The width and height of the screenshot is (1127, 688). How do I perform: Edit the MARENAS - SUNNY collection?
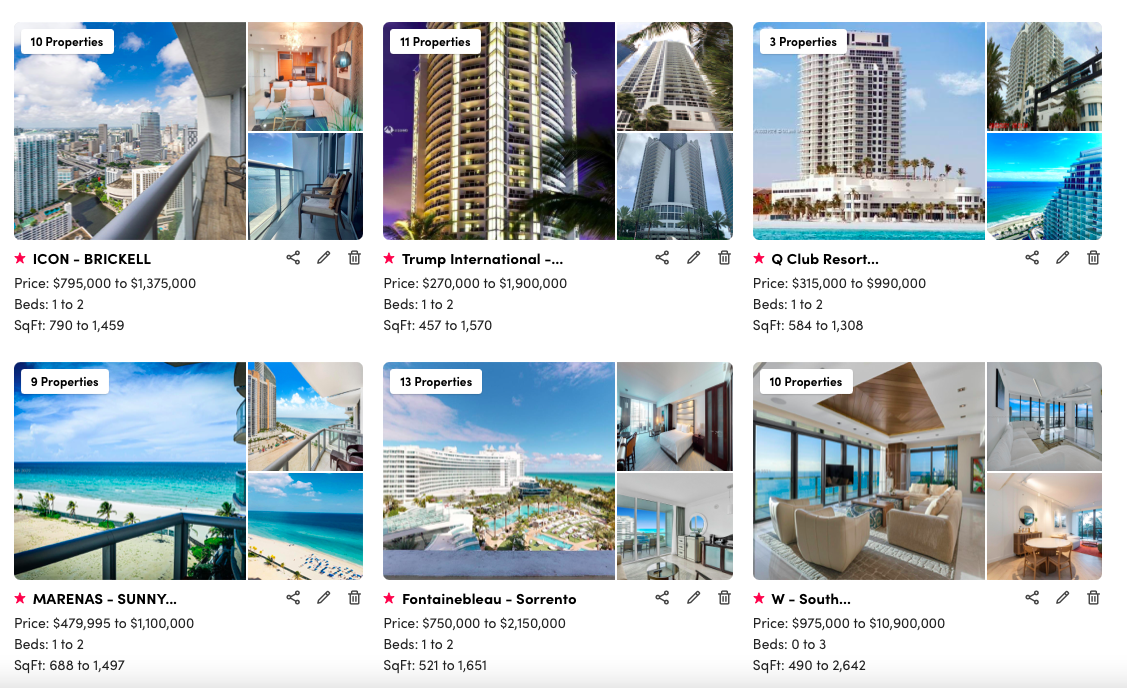point(324,597)
